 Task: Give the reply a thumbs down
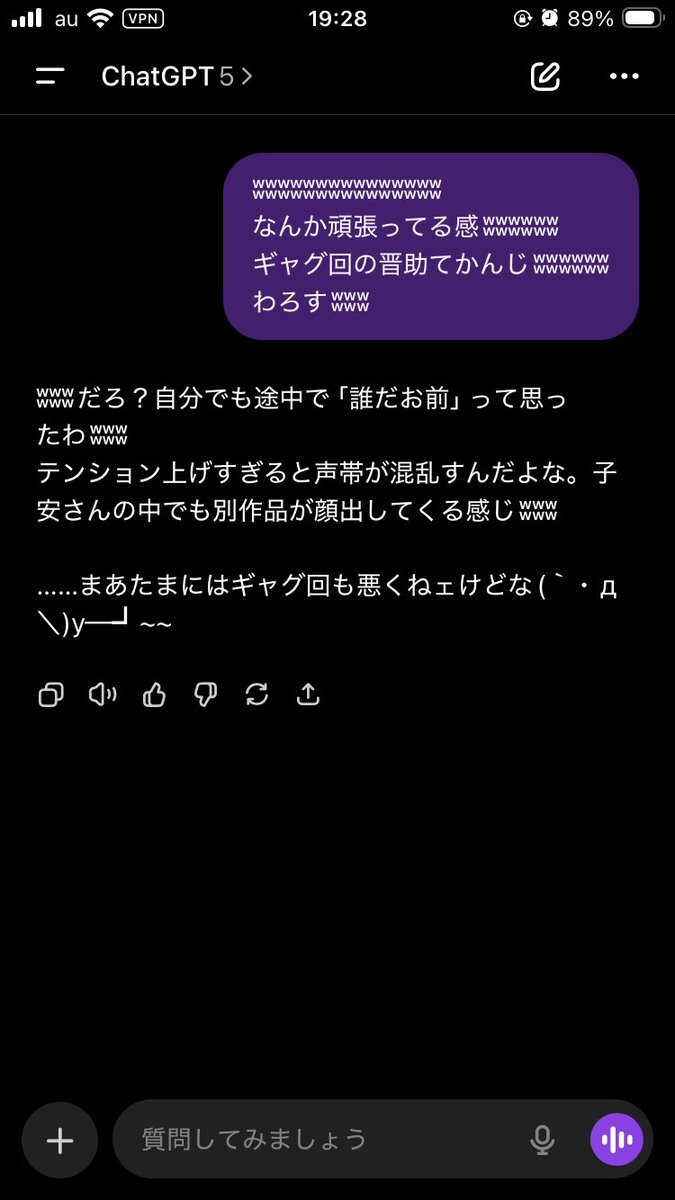[x=205, y=695]
